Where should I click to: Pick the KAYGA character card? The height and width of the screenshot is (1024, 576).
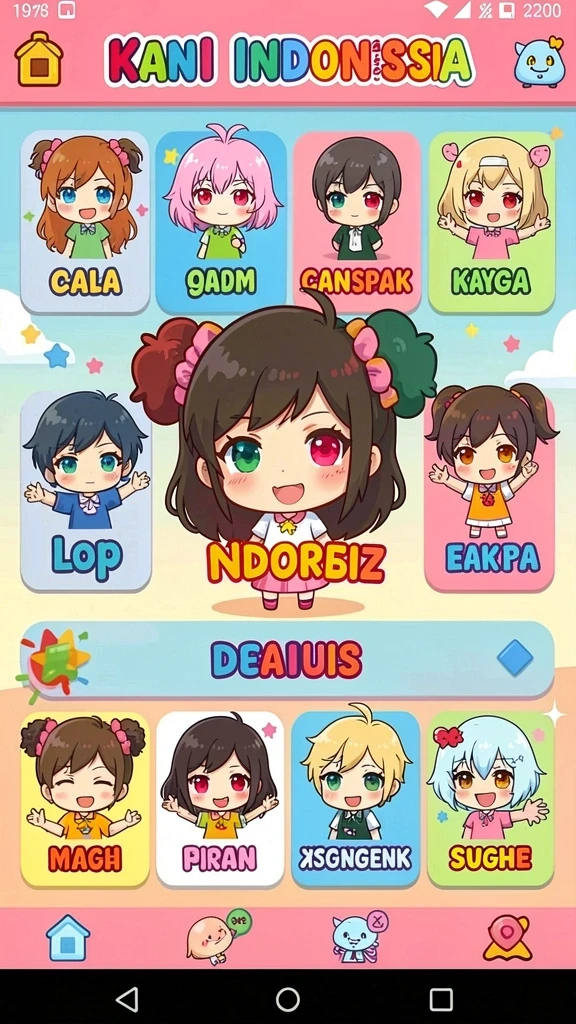coord(492,222)
